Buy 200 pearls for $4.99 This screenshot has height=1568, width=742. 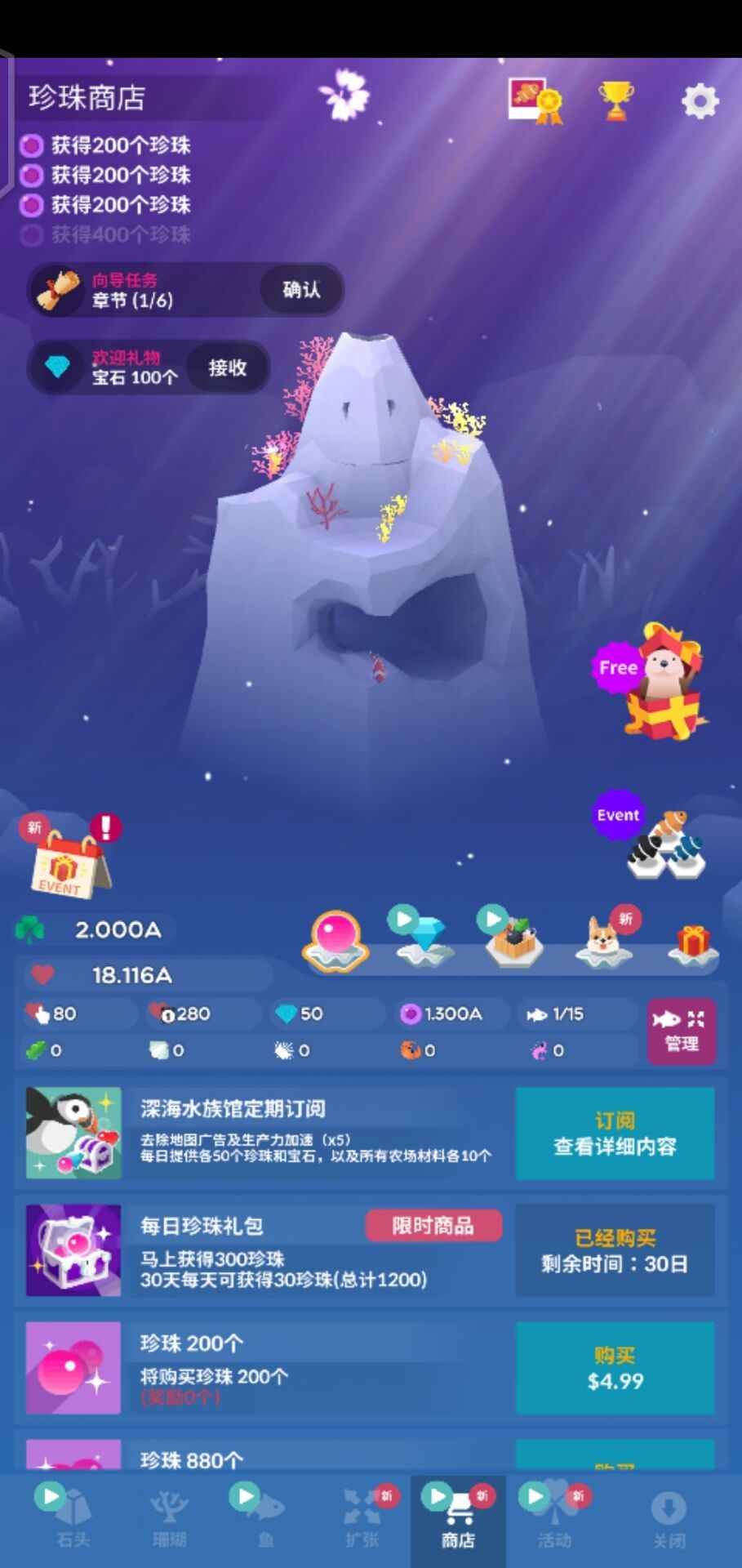[x=615, y=1369]
